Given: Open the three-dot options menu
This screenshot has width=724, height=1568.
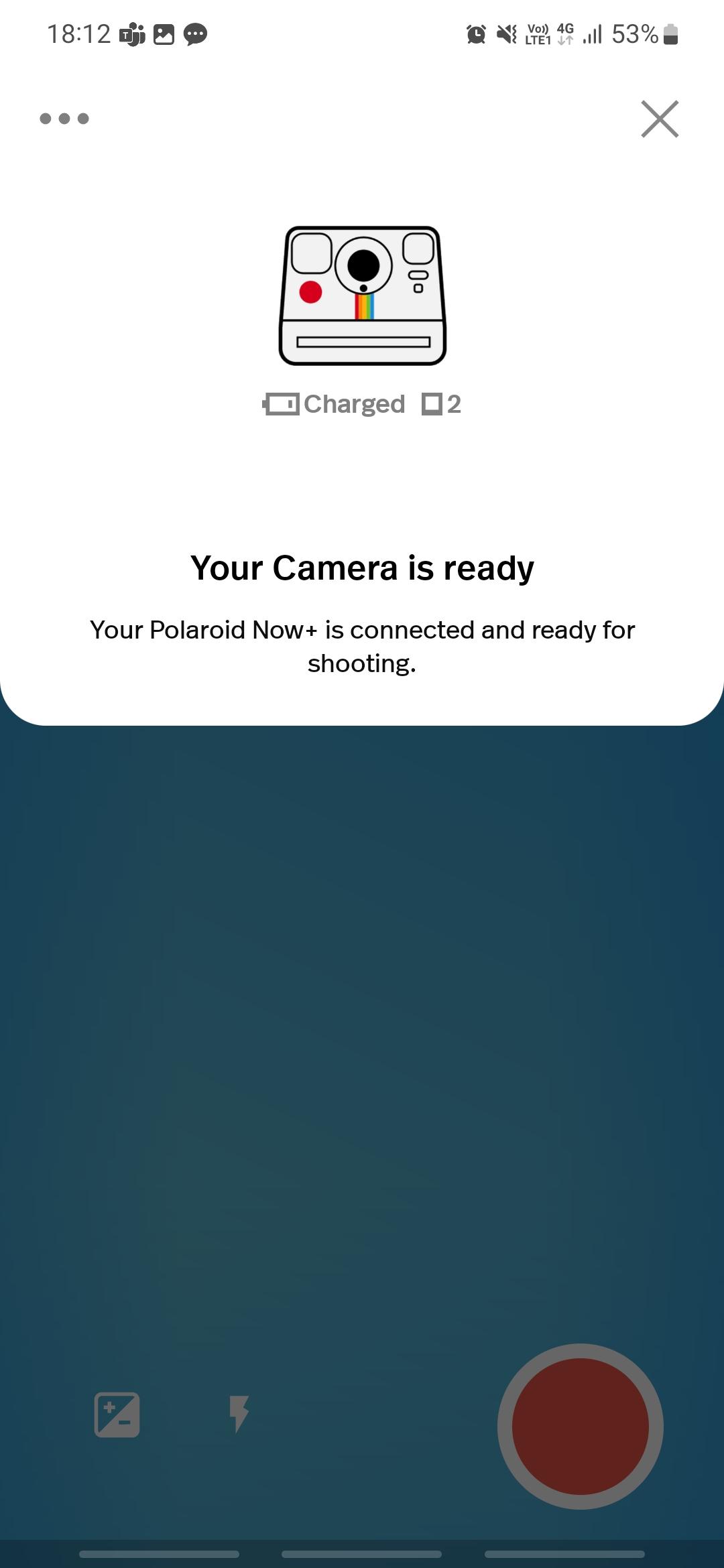Looking at the screenshot, I should coord(64,119).
